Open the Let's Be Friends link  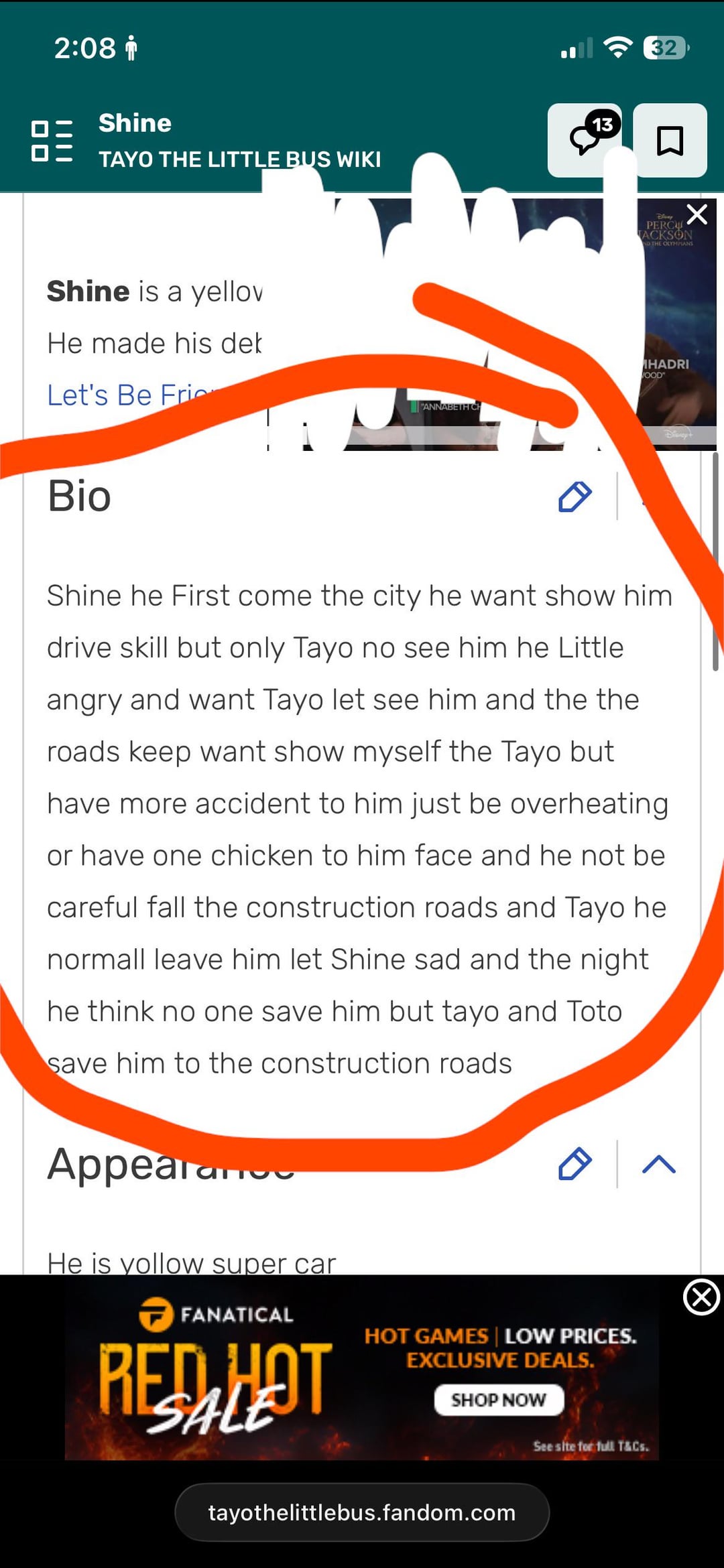[134, 395]
